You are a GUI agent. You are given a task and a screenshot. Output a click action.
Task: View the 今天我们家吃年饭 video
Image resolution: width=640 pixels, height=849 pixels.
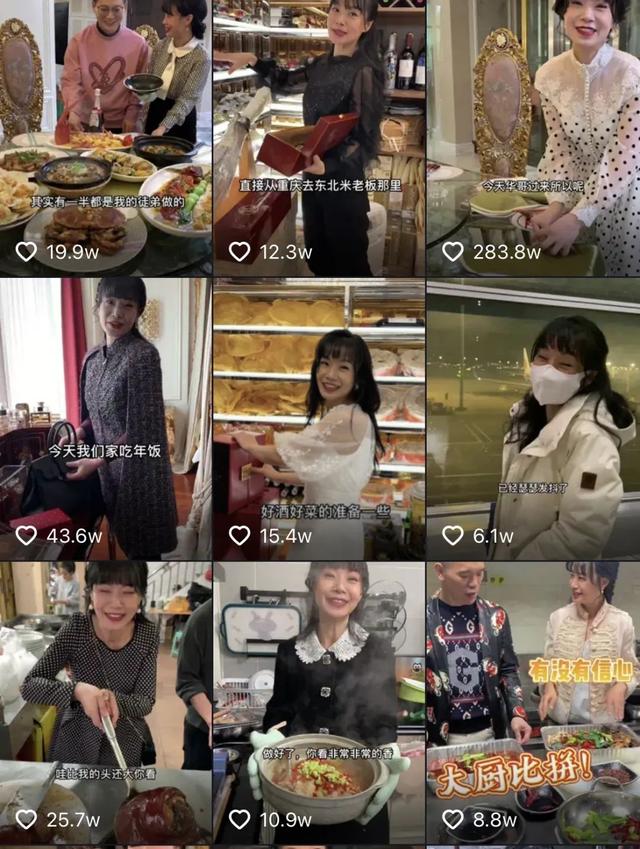pyautogui.click(x=105, y=420)
